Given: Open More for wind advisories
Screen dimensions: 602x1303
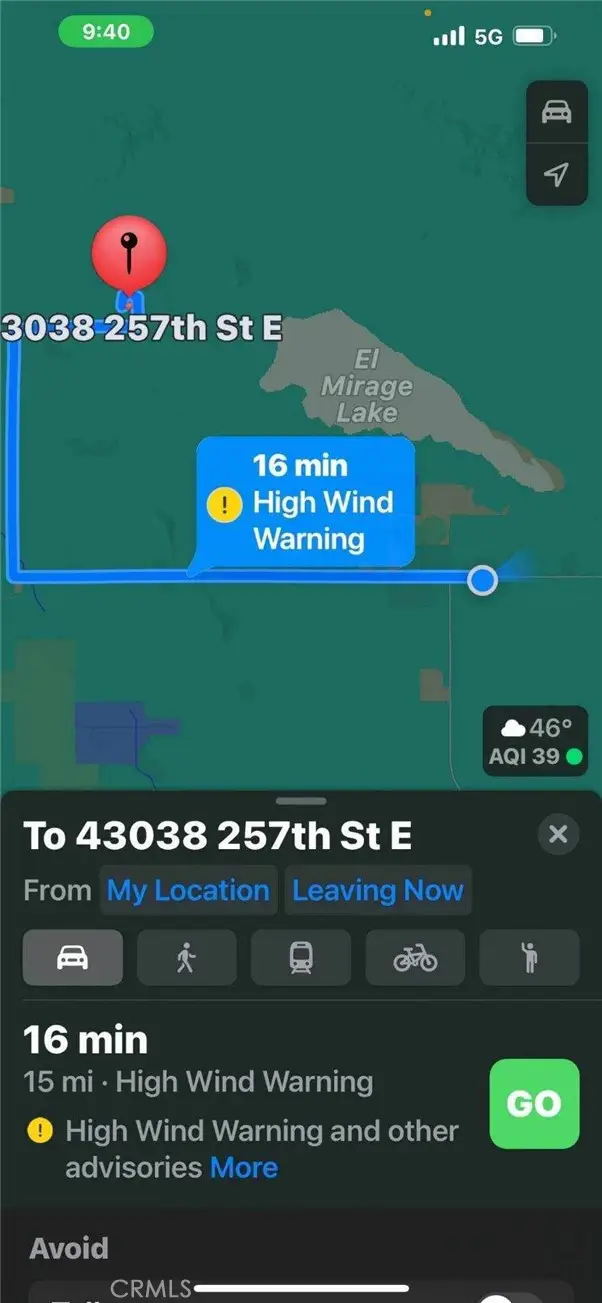Looking at the screenshot, I should pyautogui.click(x=244, y=1167).
